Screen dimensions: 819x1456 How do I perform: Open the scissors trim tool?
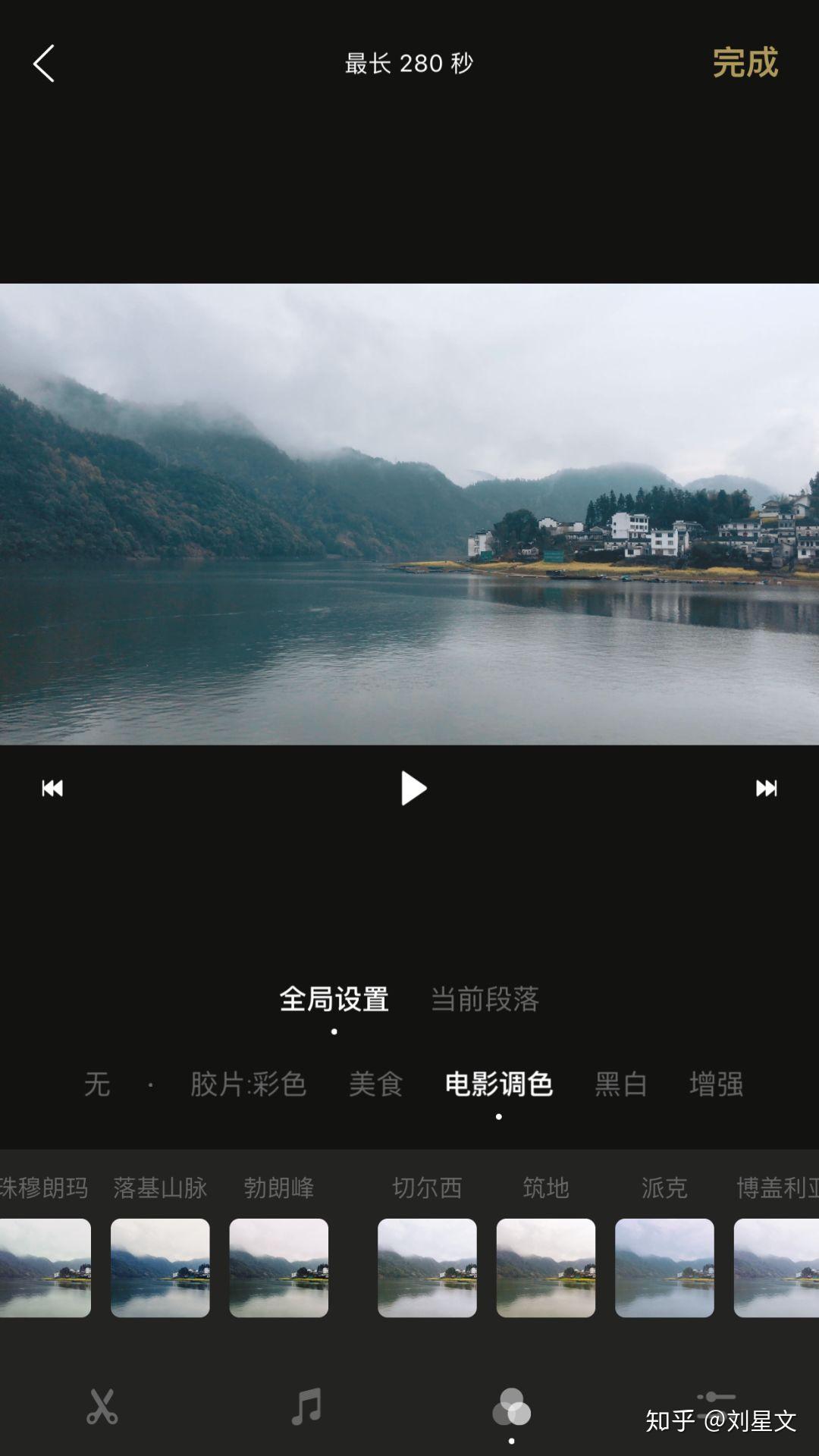pyautogui.click(x=102, y=1407)
